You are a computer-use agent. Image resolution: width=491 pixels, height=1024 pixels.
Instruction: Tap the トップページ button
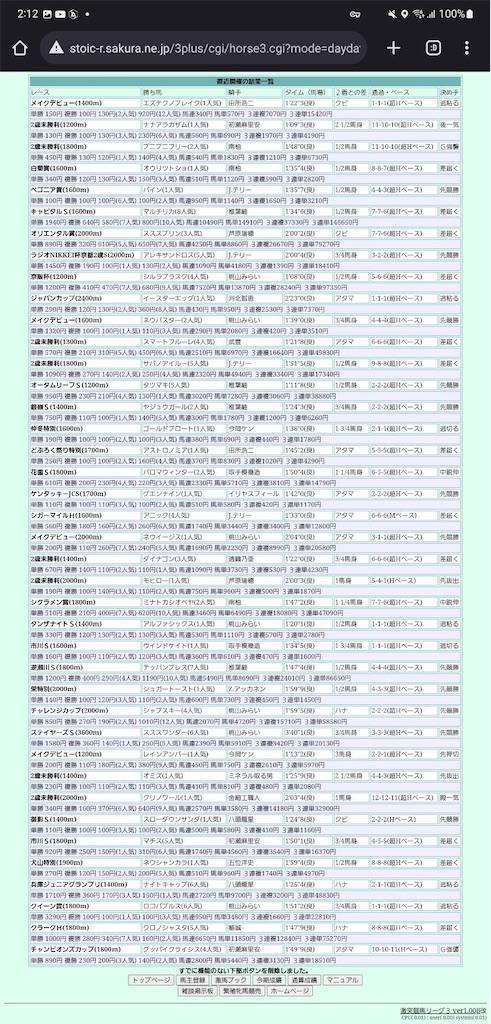click(150, 980)
